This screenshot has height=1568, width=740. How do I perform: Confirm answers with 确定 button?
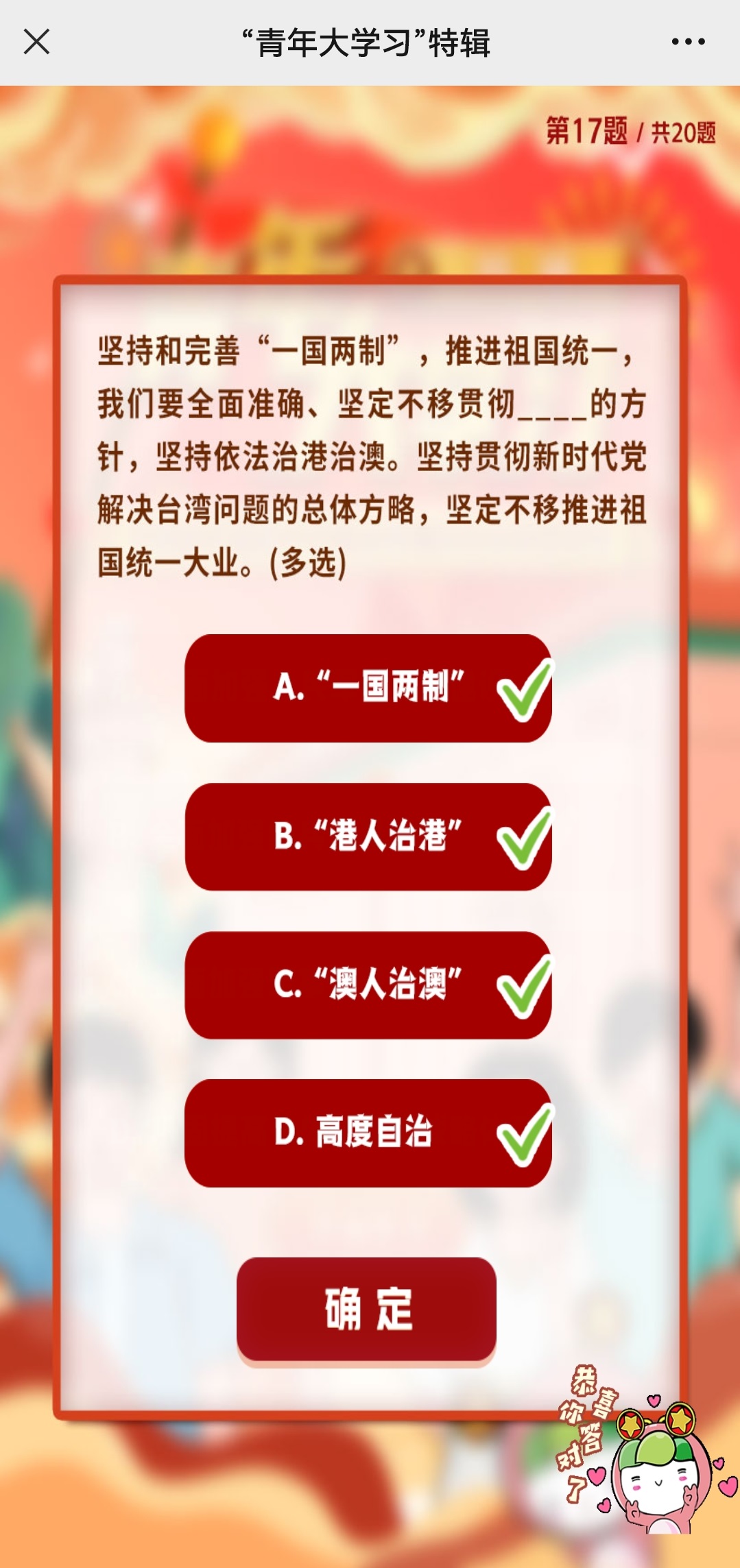point(366,1308)
